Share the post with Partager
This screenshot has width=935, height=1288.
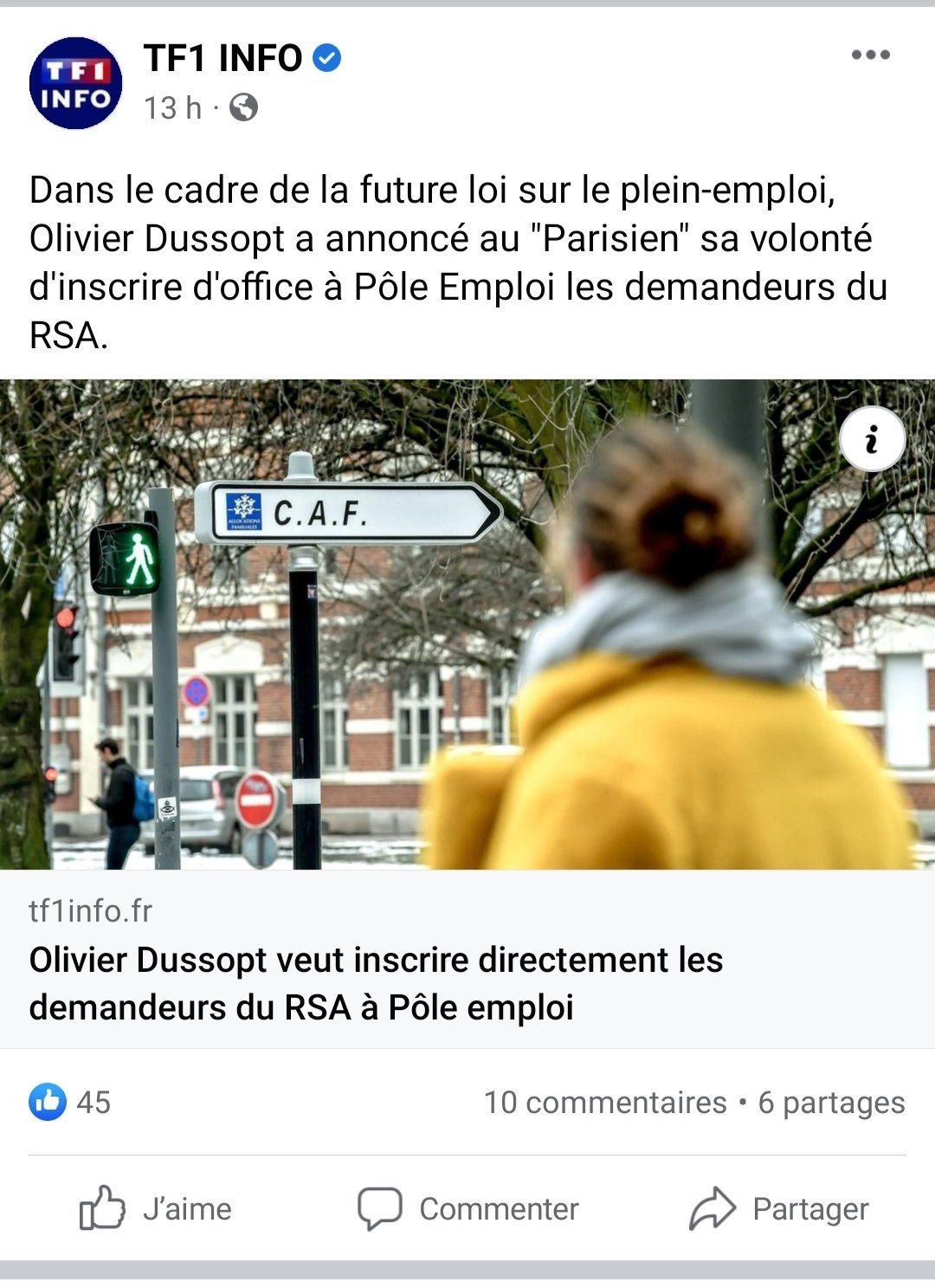coord(779,1208)
